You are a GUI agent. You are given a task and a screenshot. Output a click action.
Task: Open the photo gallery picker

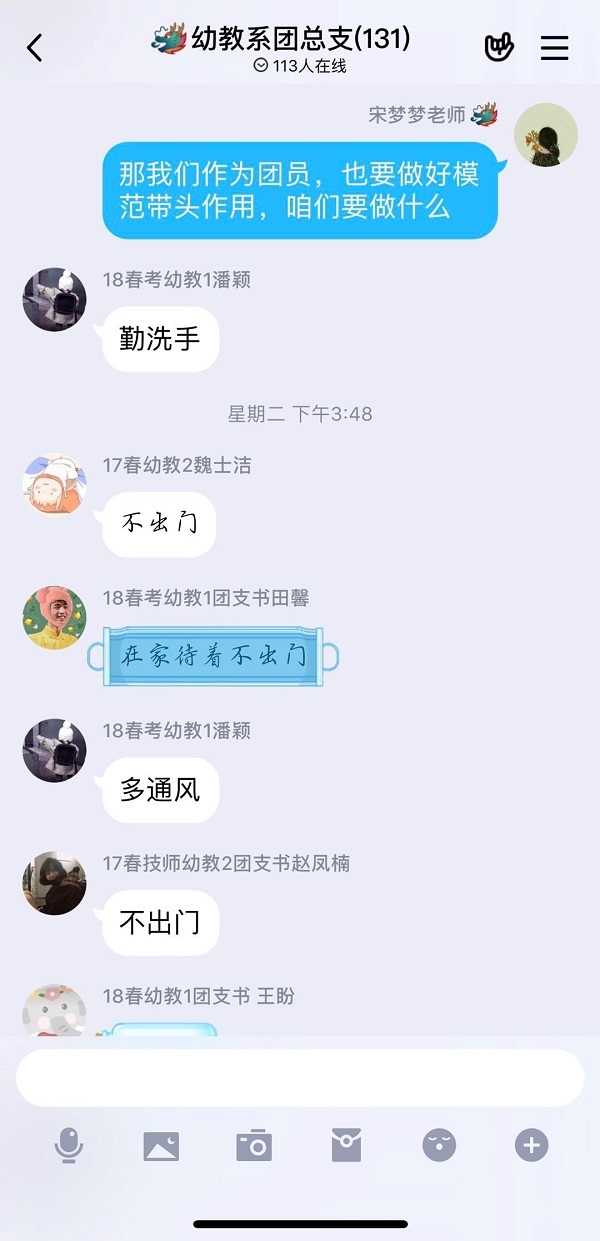click(x=161, y=1145)
